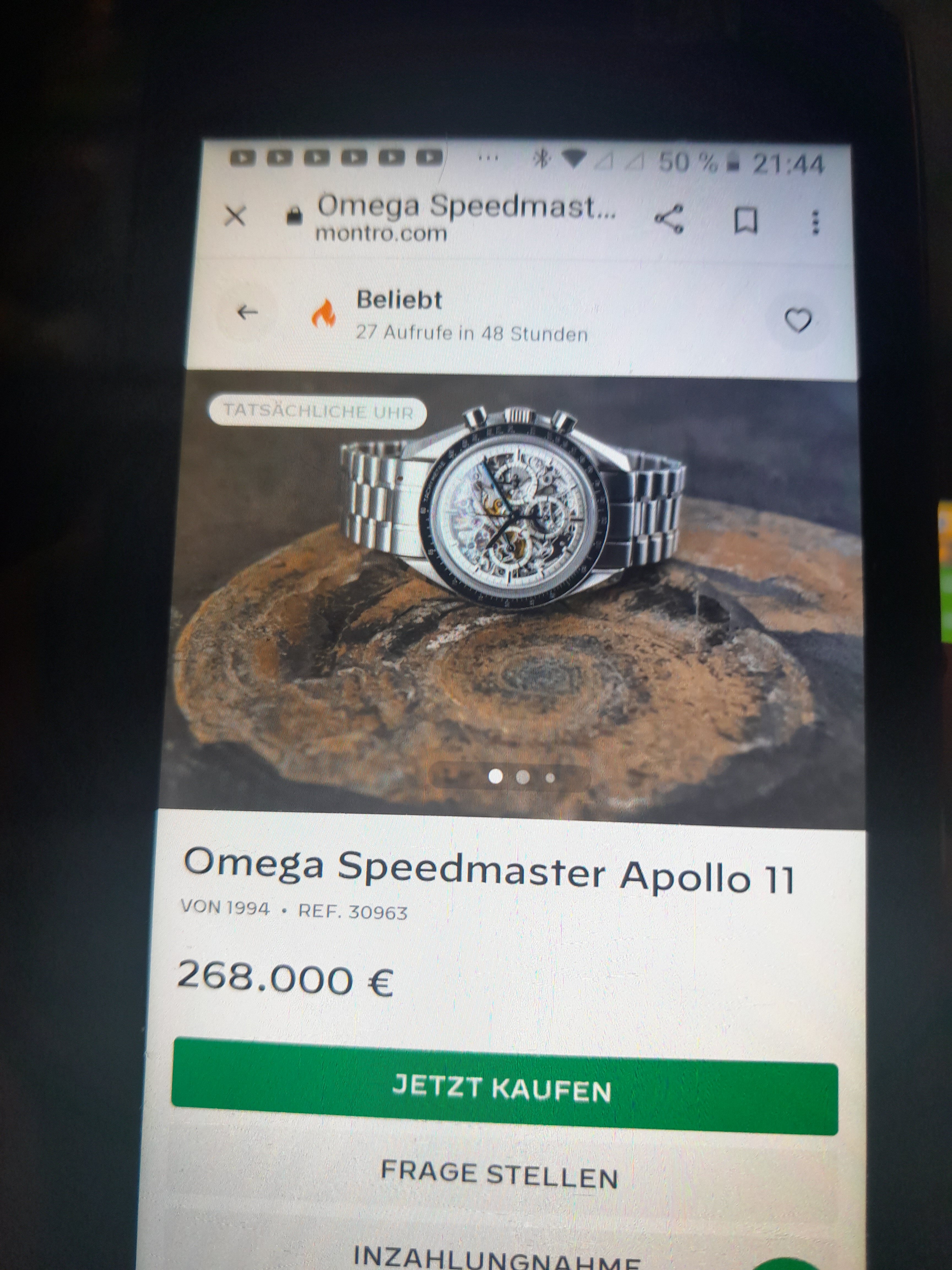Go back with the arrow beside Beliebt

click(247, 312)
